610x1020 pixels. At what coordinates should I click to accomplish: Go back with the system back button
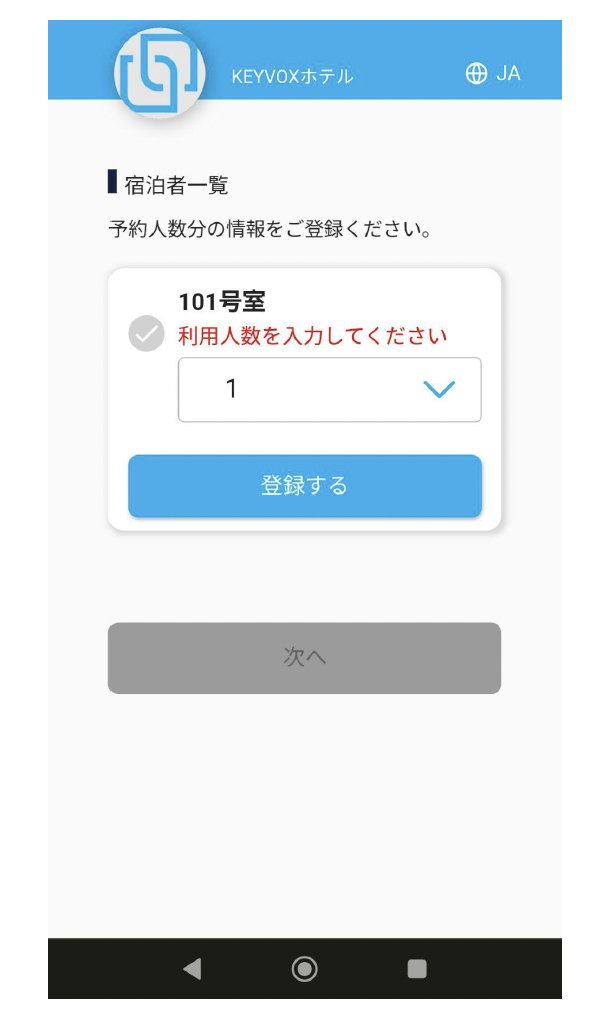[192, 969]
